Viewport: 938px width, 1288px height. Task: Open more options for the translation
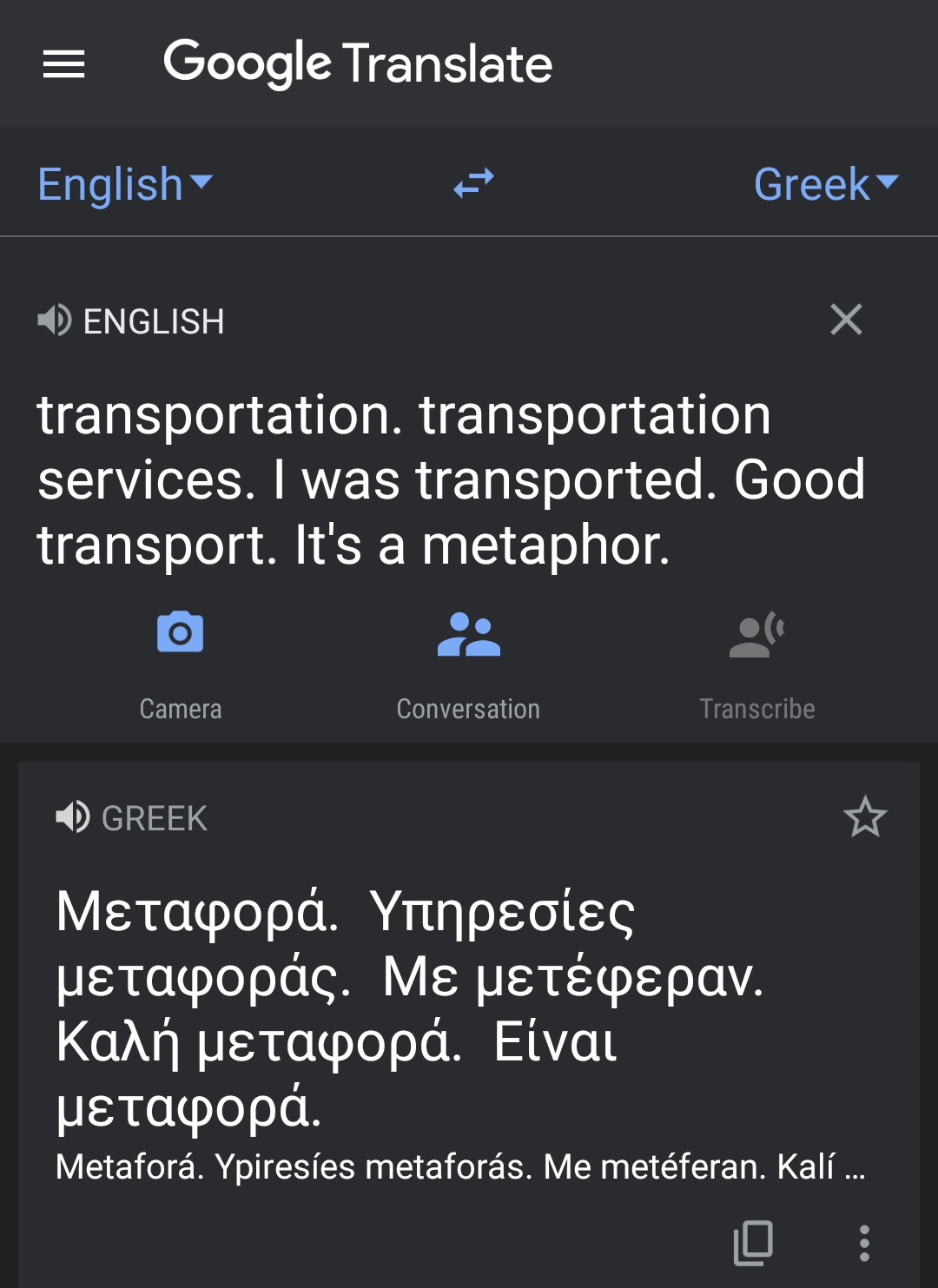click(864, 1243)
